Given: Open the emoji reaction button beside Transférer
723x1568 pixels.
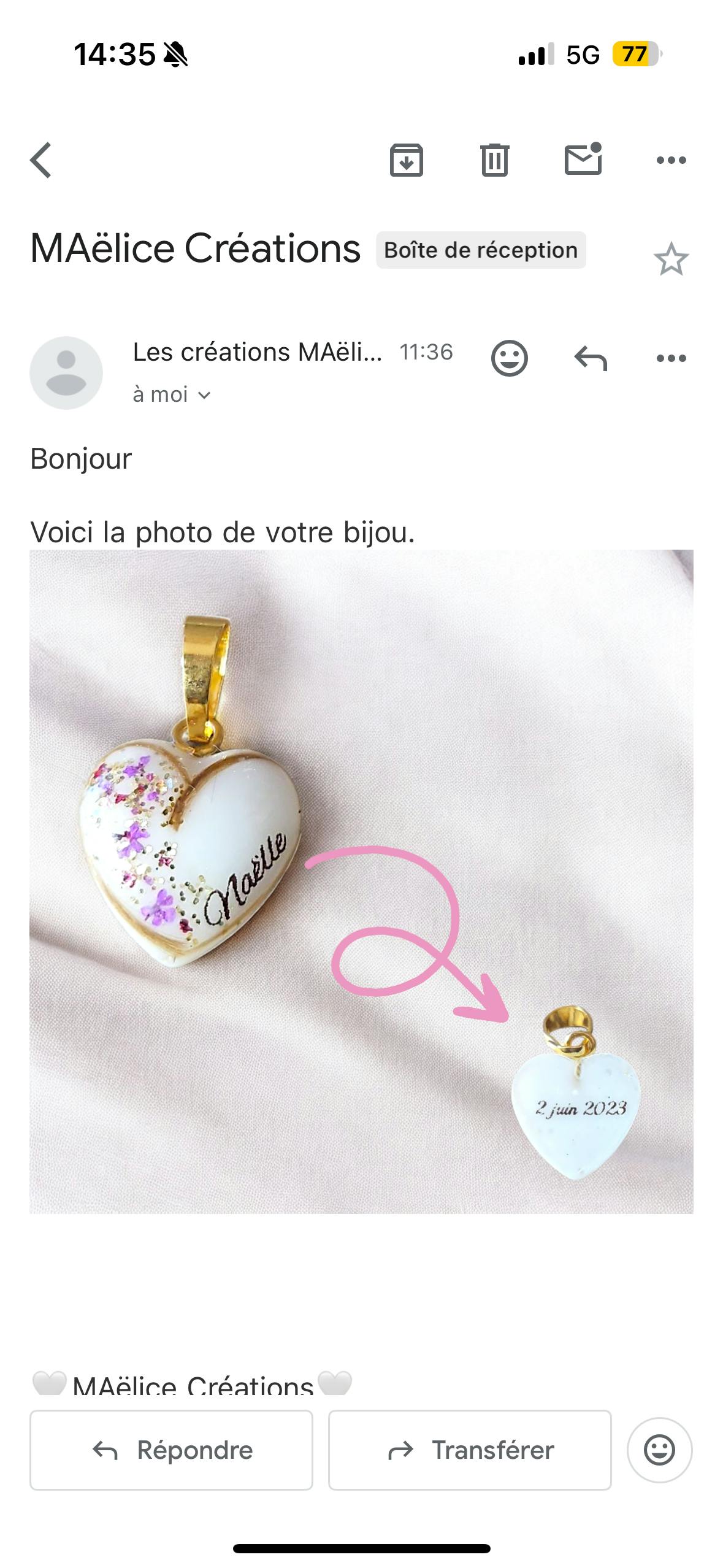Looking at the screenshot, I should (659, 1450).
